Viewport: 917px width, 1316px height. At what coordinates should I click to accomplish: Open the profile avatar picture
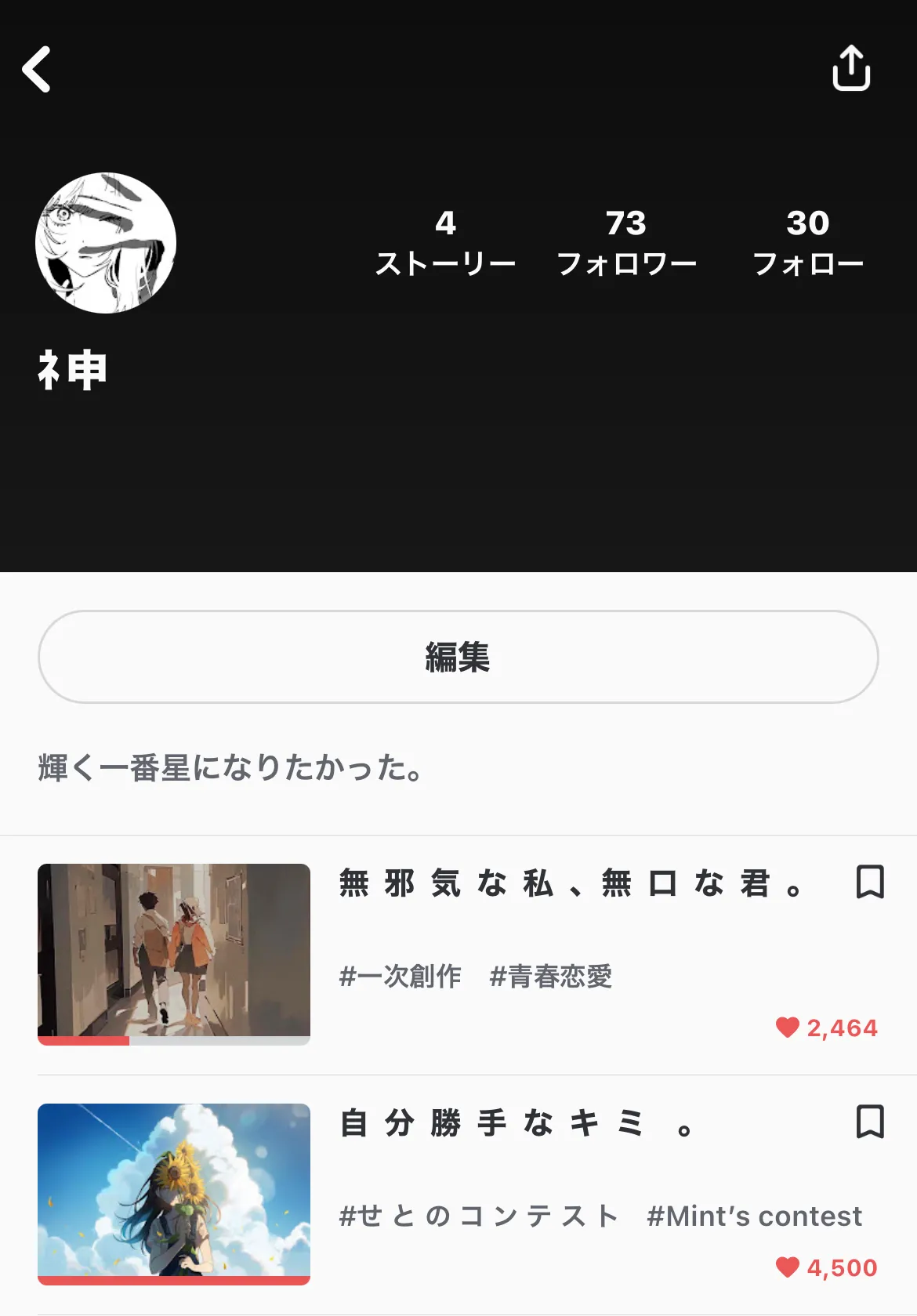point(106,243)
